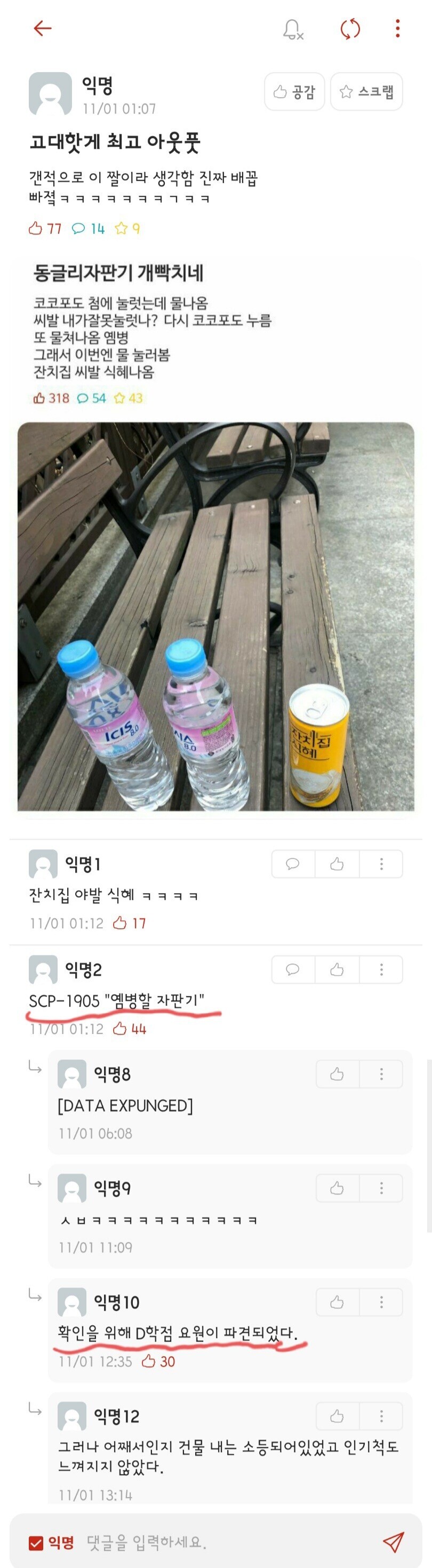Like 익명2's SCP-1905 comment

pyautogui.click(x=337, y=969)
